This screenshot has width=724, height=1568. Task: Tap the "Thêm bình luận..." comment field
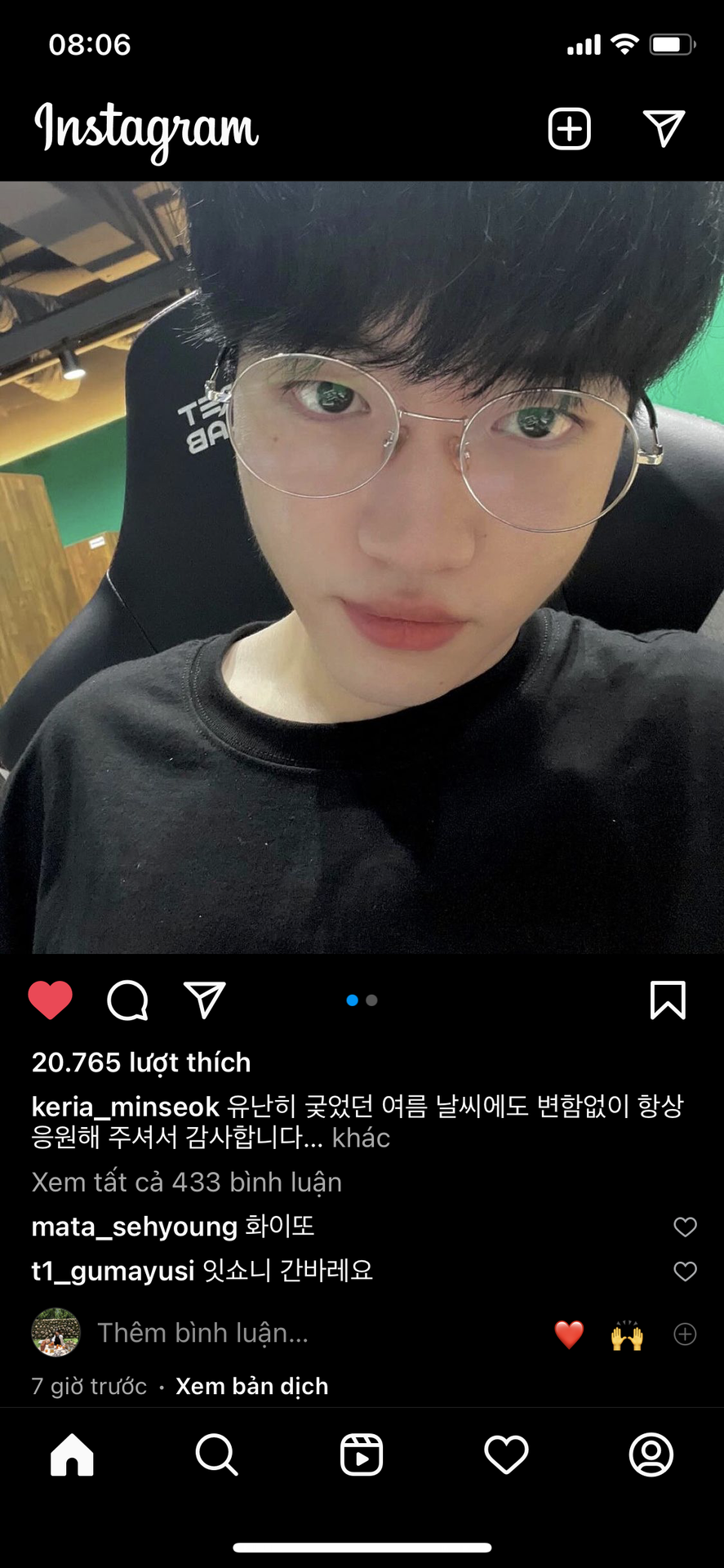[203, 1333]
